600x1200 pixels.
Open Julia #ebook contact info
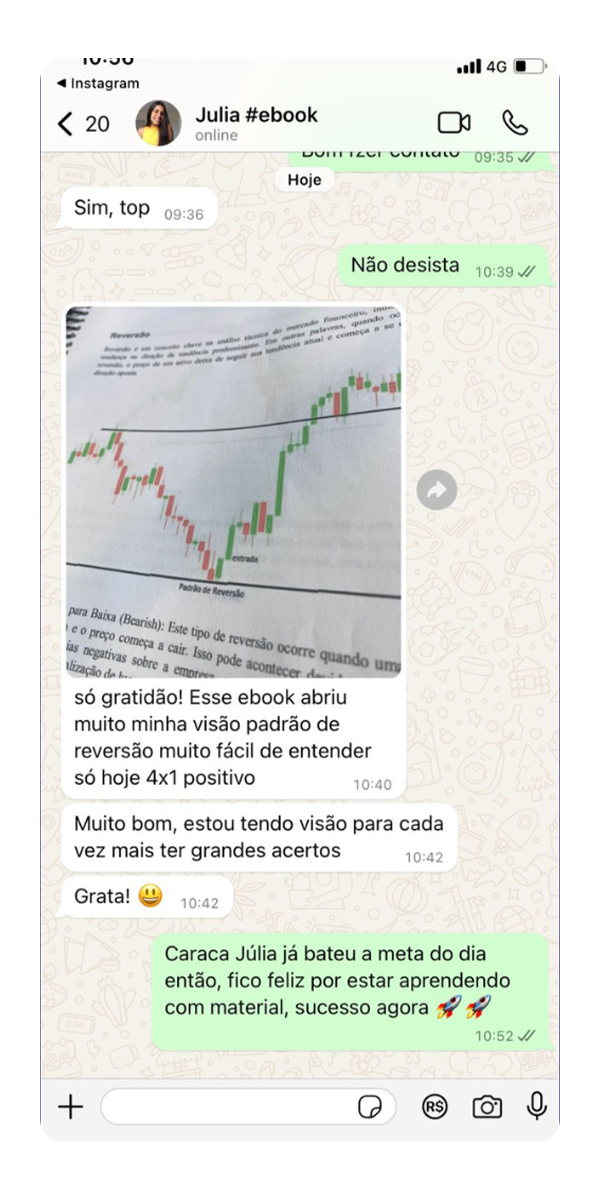coord(255,123)
